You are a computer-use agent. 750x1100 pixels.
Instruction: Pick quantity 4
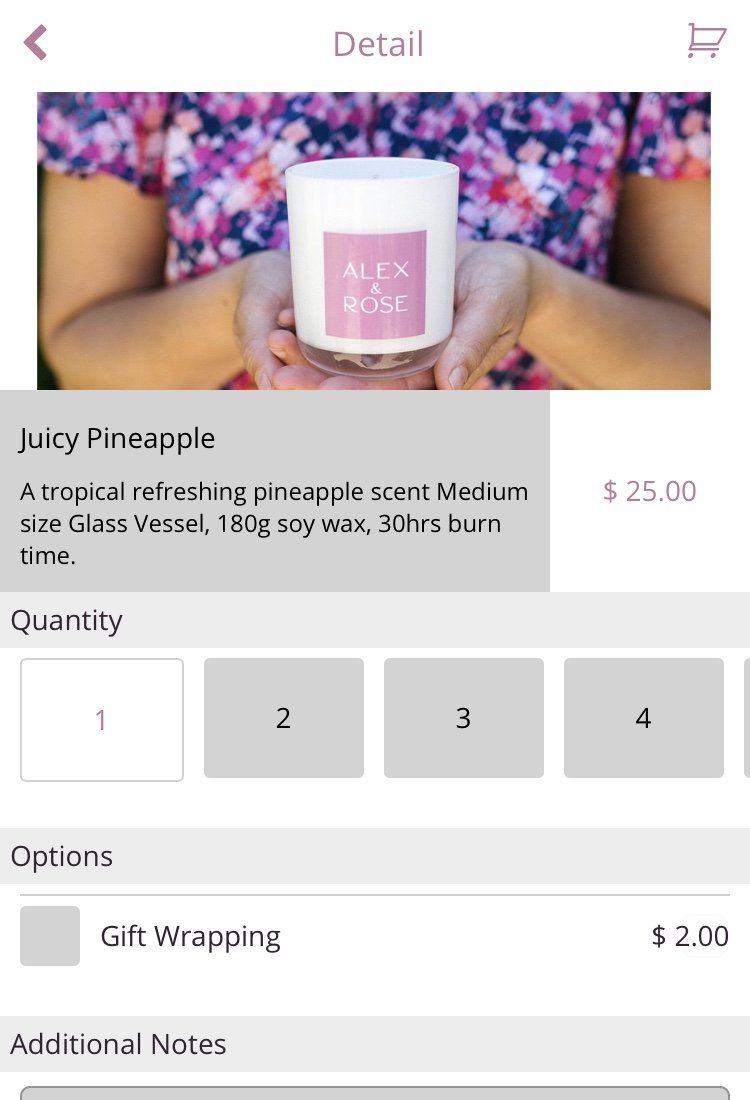point(643,718)
